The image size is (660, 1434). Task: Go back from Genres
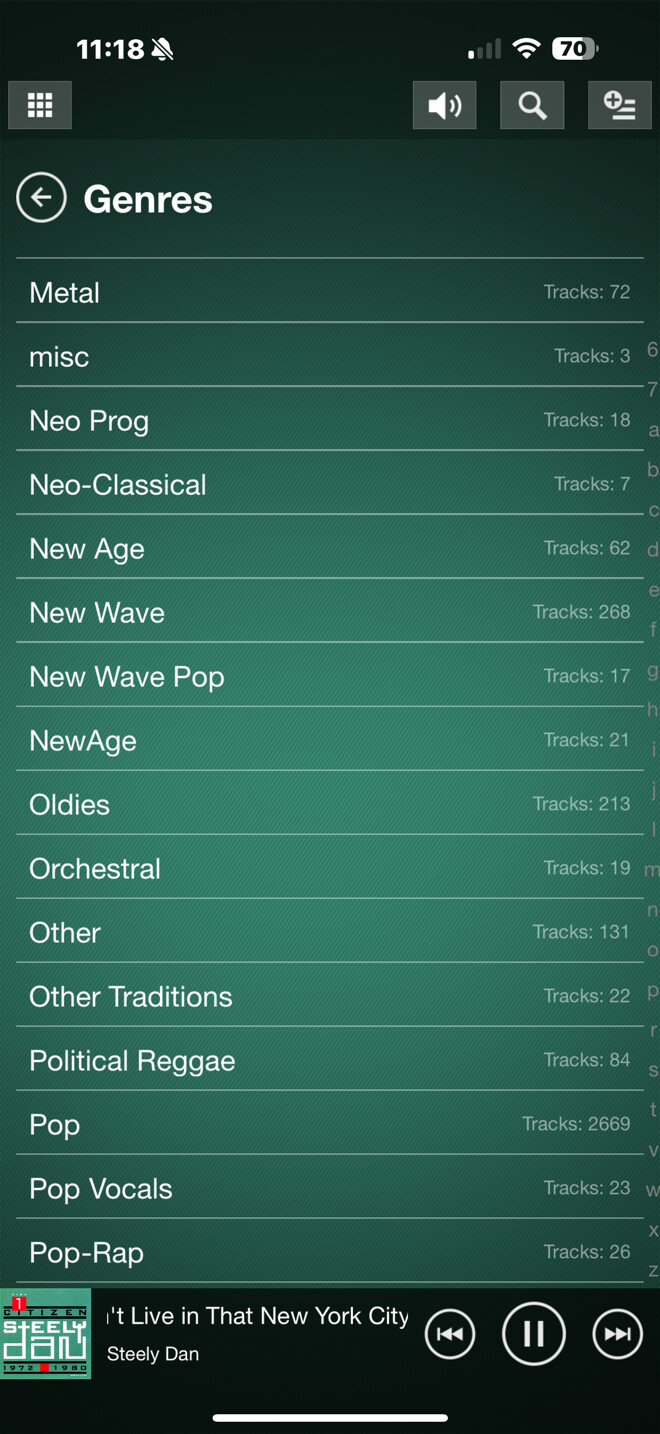pos(41,198)
